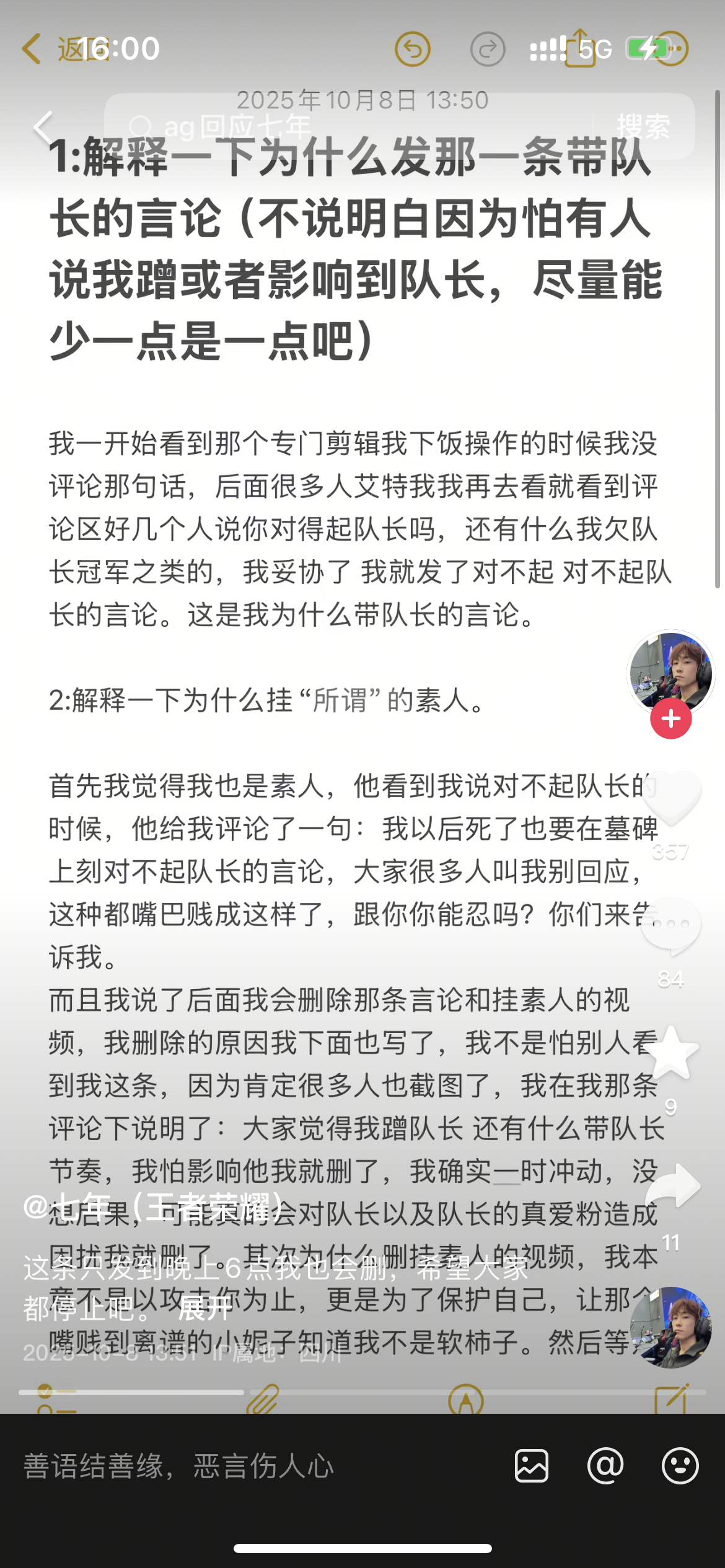Go back using the white arrow
The image size is (725, 1568).
click(x=43, y=128)
